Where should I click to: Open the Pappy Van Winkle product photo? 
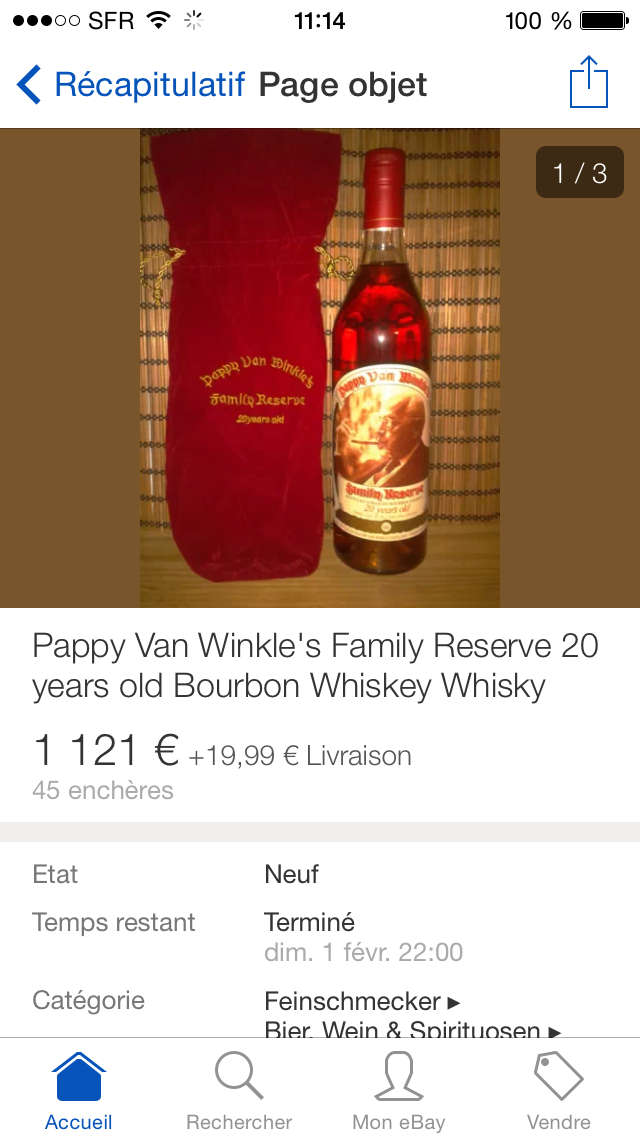tap(320, 368)
